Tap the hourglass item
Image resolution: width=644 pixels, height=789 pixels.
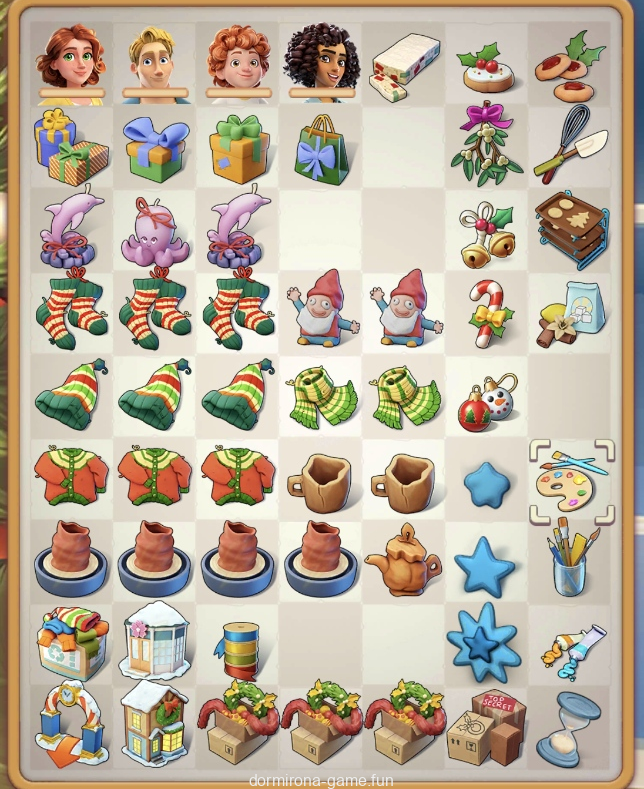coord(568,729)
